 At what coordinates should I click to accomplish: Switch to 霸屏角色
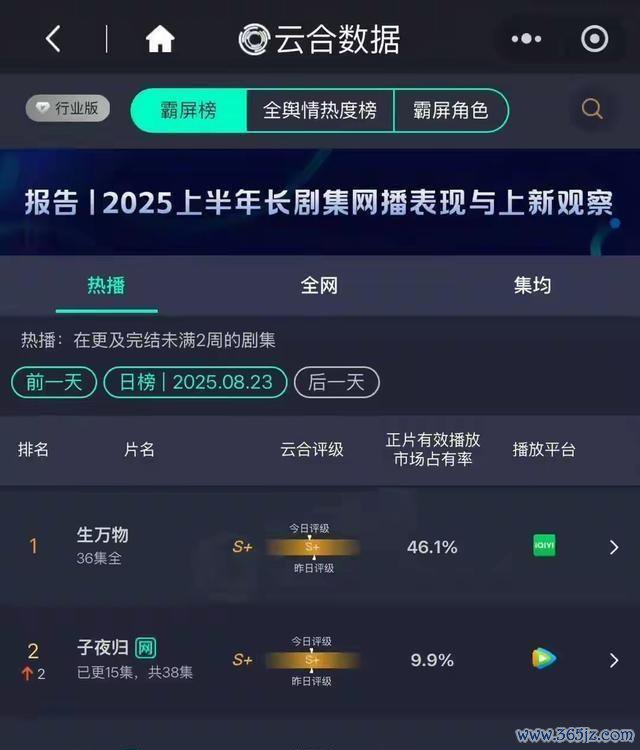point(450,110)
